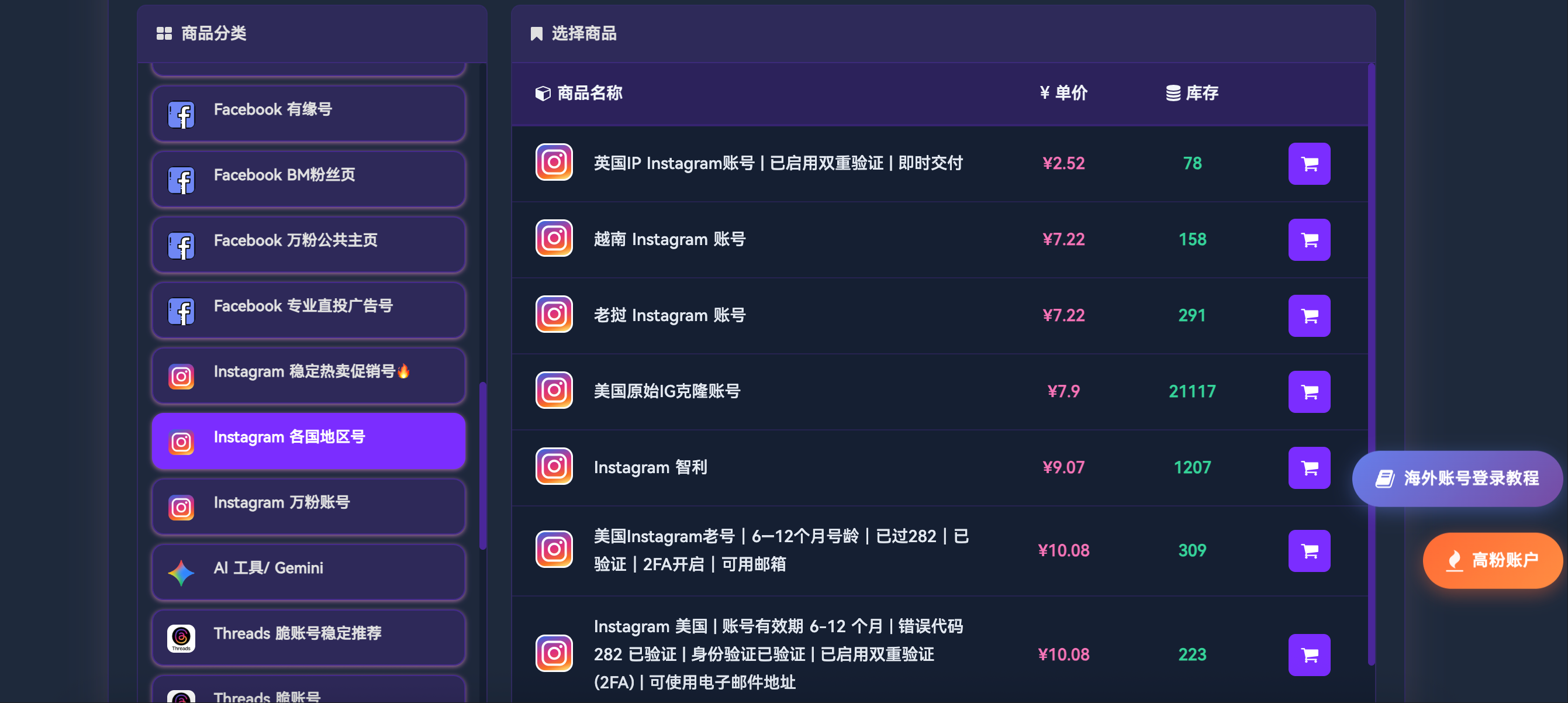This screenshot has width=1568, height=703.
Task: Open Facebook 专业直投广告号 category
Action: coord(308,309)
